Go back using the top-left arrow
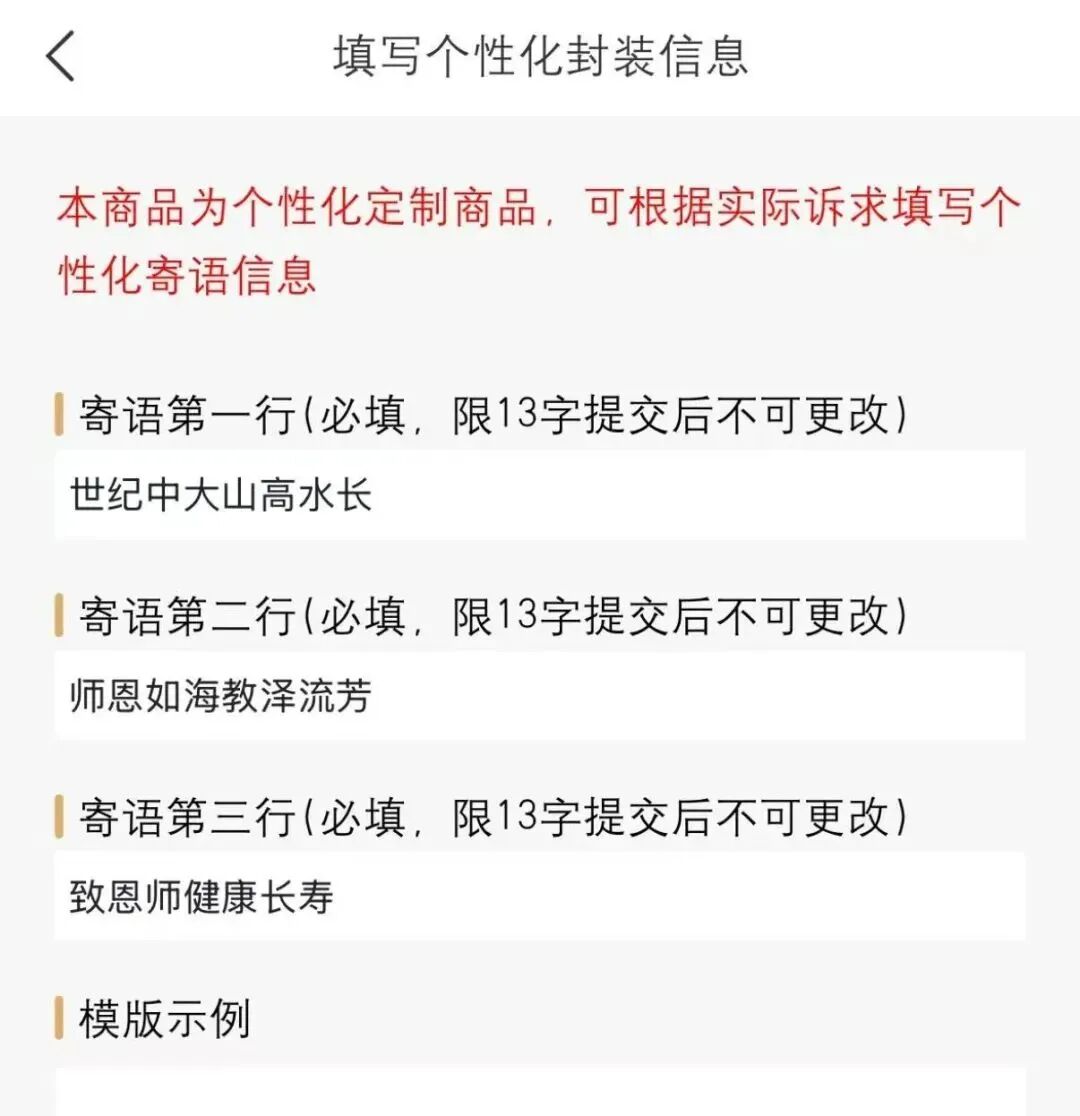Viewport: 1080px width, 1116px height. [60, 56]
